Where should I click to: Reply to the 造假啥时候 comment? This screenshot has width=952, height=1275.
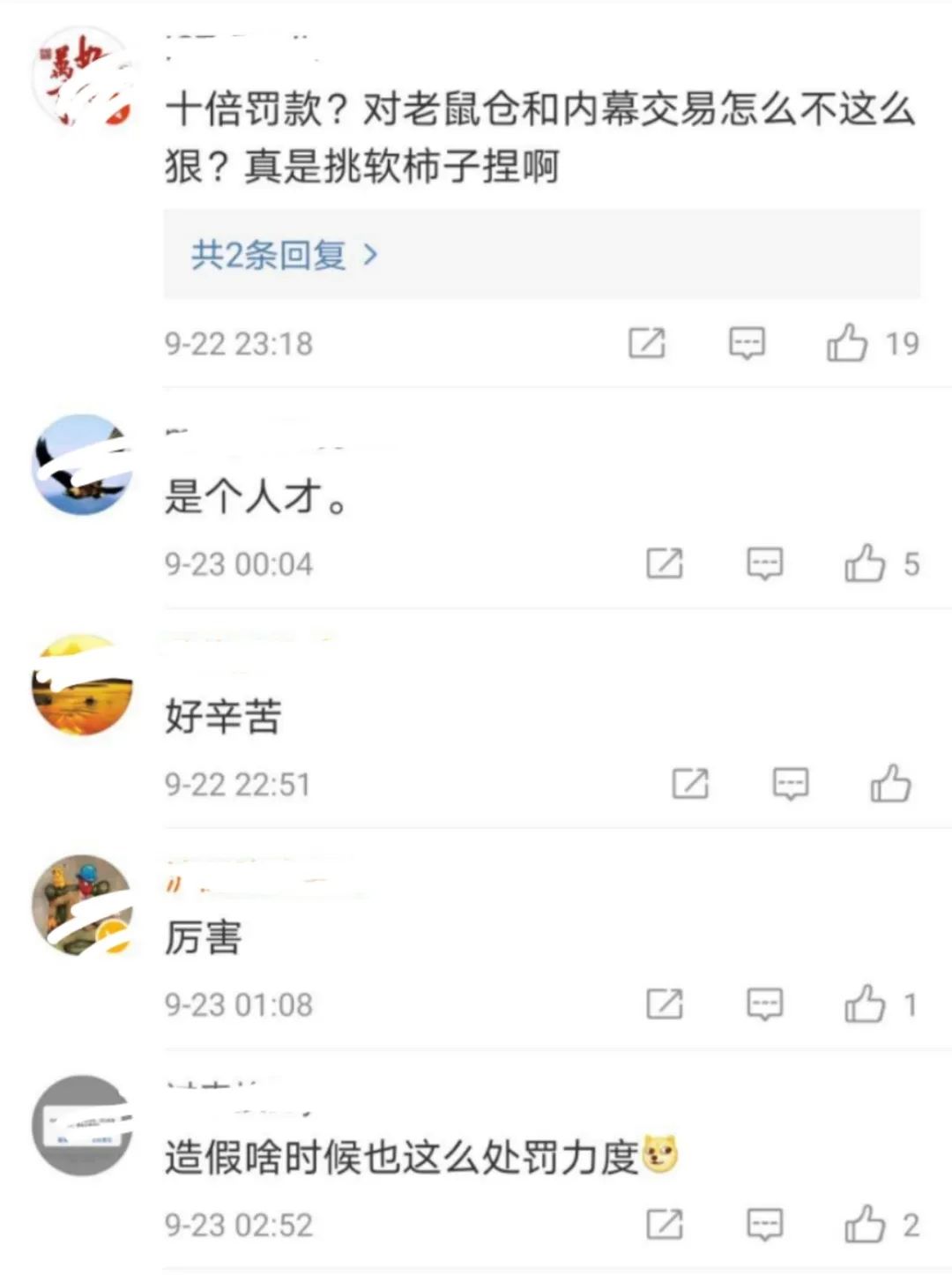[764, 1225]
